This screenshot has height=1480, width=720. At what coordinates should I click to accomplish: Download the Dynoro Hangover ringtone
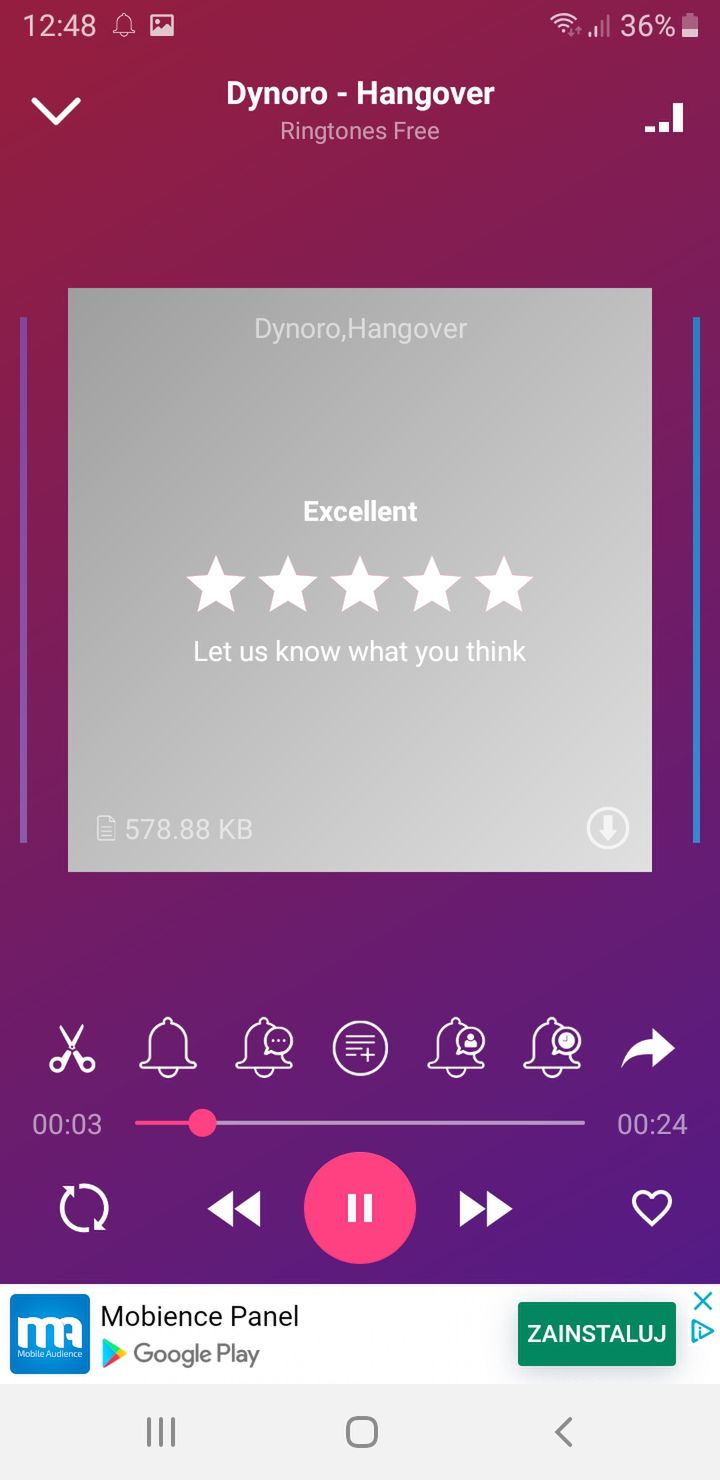(x=607, y=828)
